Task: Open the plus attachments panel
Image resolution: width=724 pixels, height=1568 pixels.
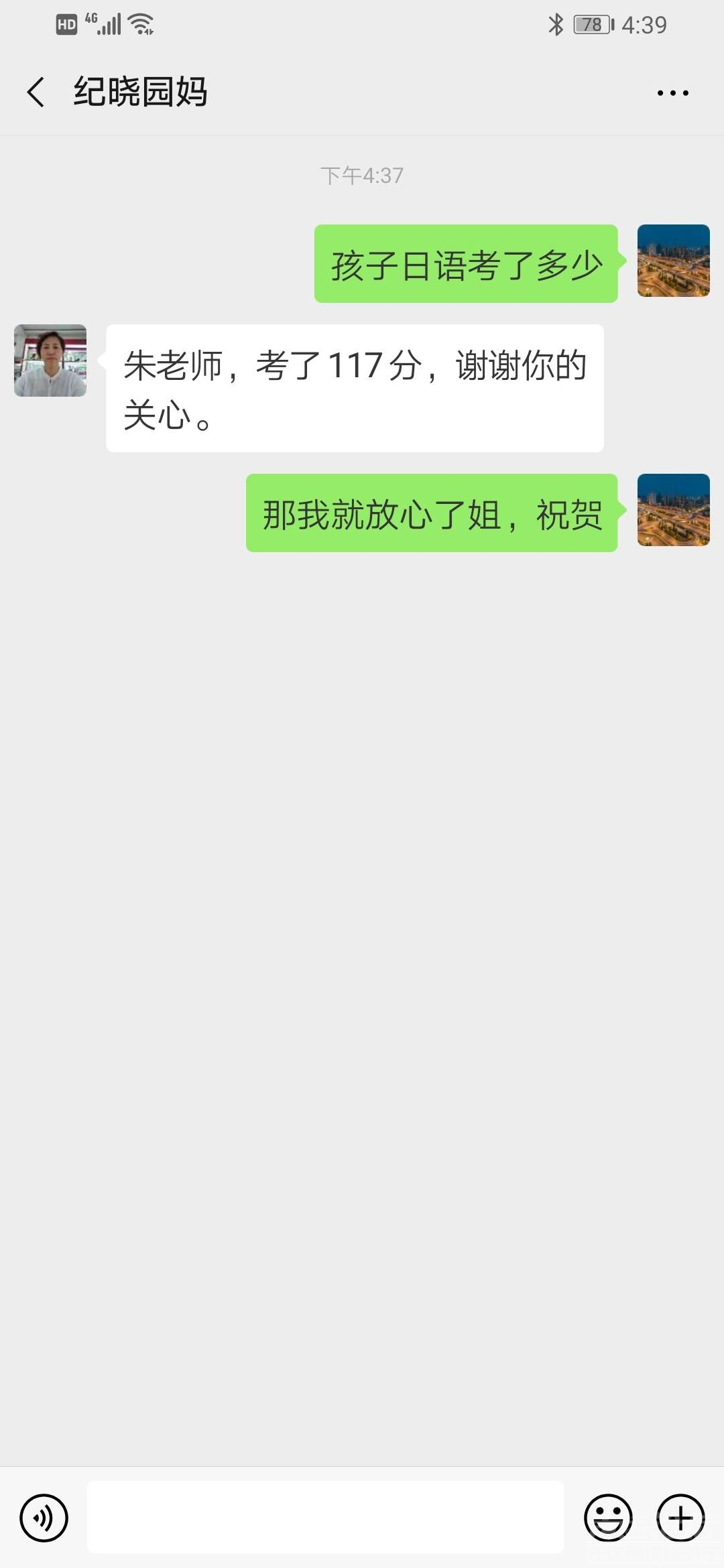Action: pos(680,1518)
